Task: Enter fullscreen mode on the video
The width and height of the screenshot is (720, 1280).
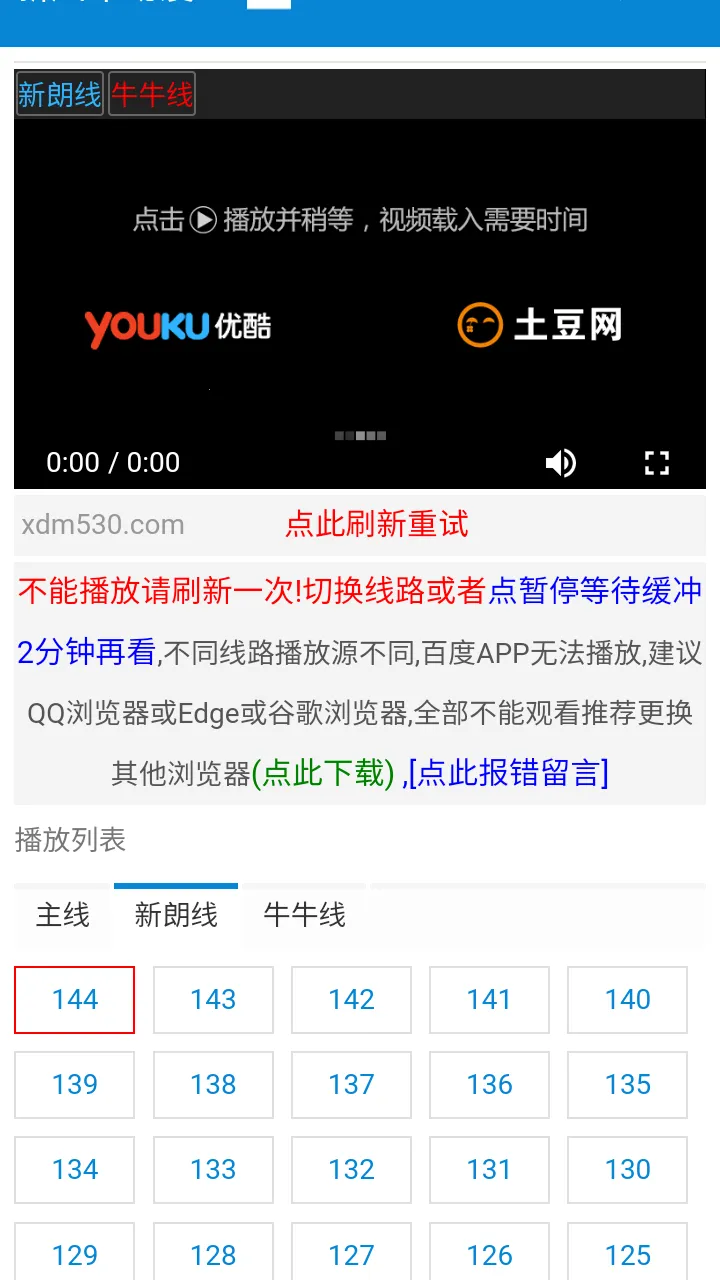Action: [x=657, y=462]
